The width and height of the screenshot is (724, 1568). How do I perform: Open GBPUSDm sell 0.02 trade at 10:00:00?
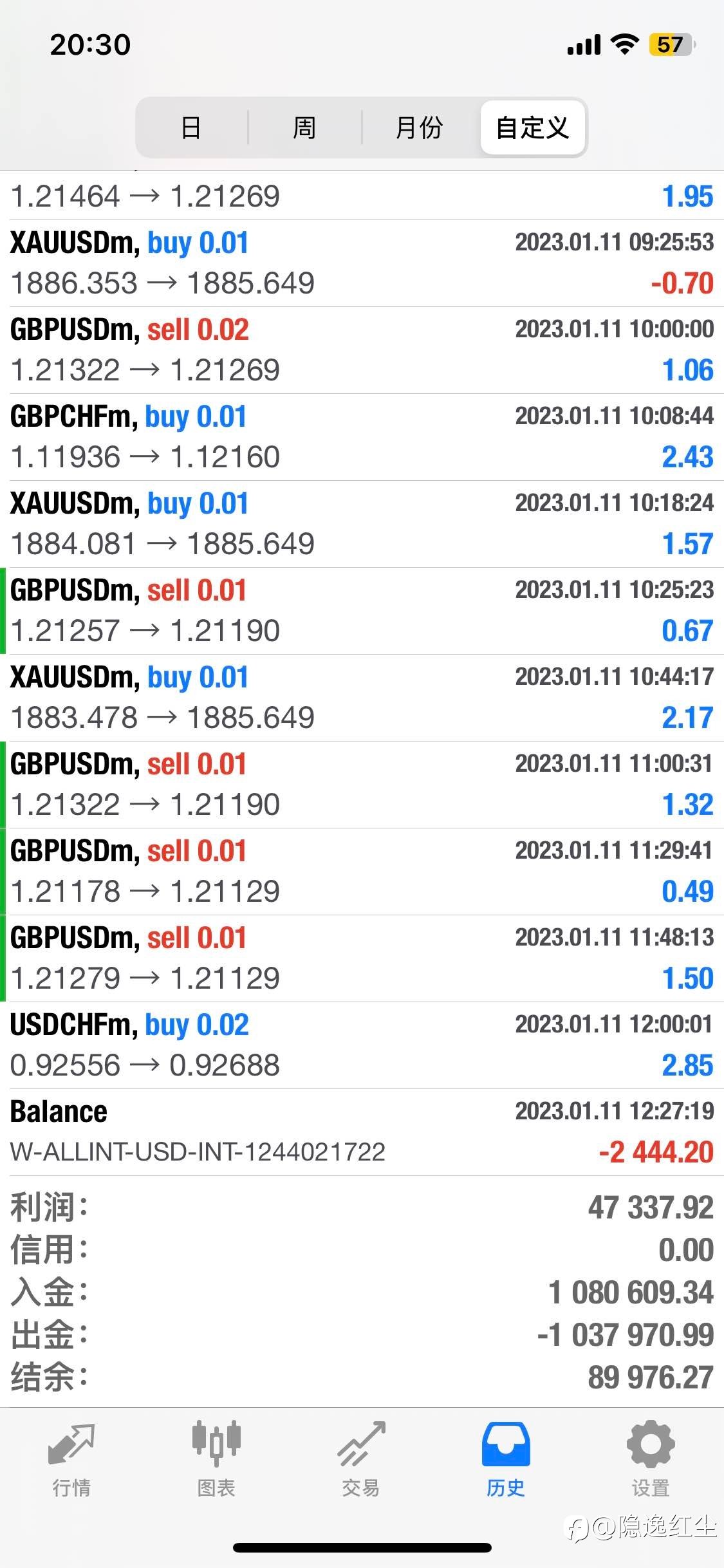[362, 350]
